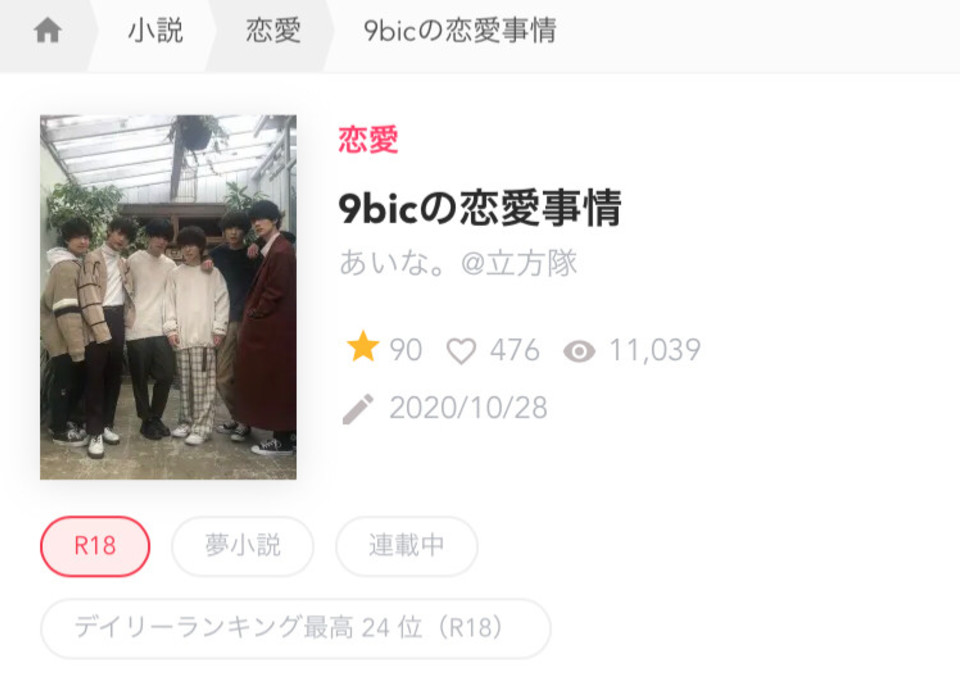Go to the home breadcrumb icon
Viewport: 960px width, 686px height.
[47, 31]
